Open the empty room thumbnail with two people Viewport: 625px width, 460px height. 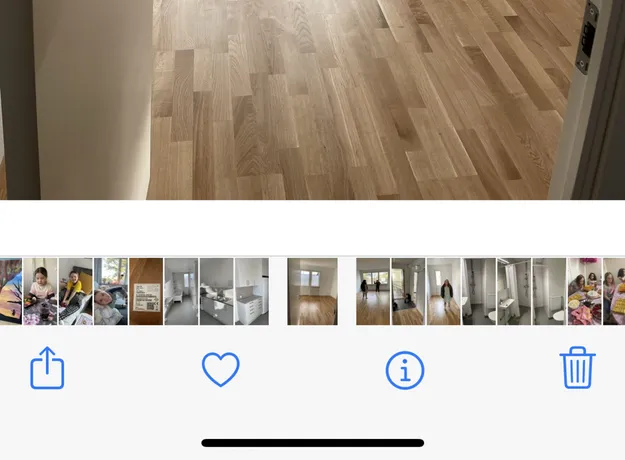tap(373, 291)
